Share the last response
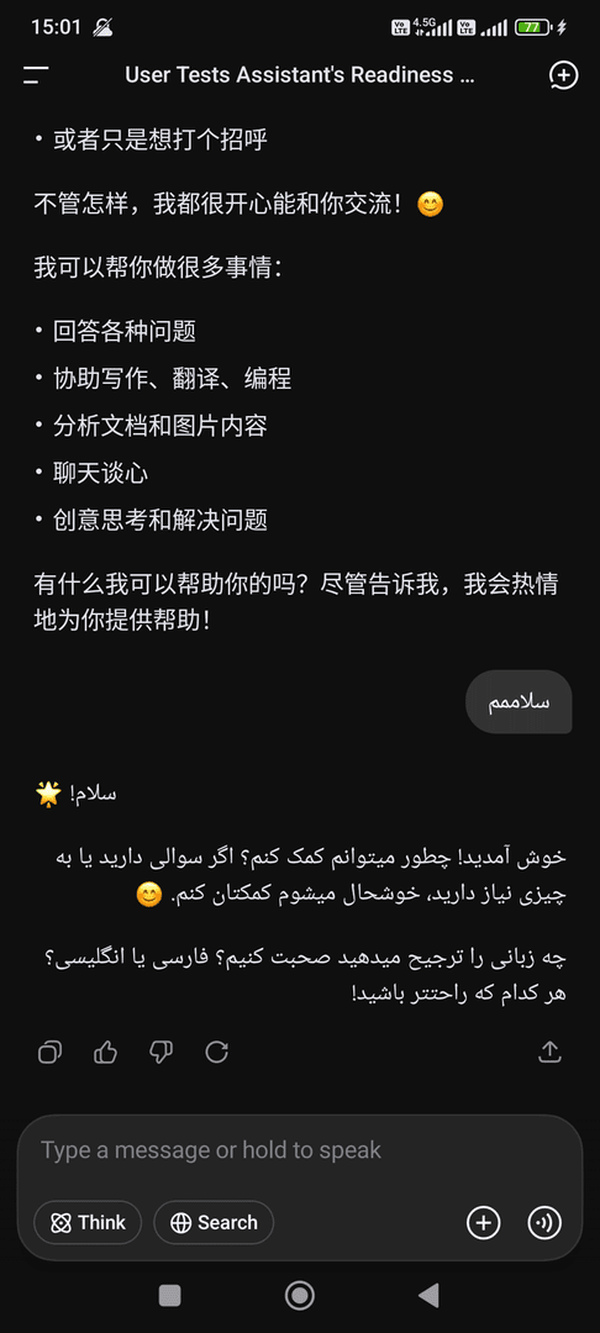This screenshot has height=1333, width=600. click(550, 1051)
